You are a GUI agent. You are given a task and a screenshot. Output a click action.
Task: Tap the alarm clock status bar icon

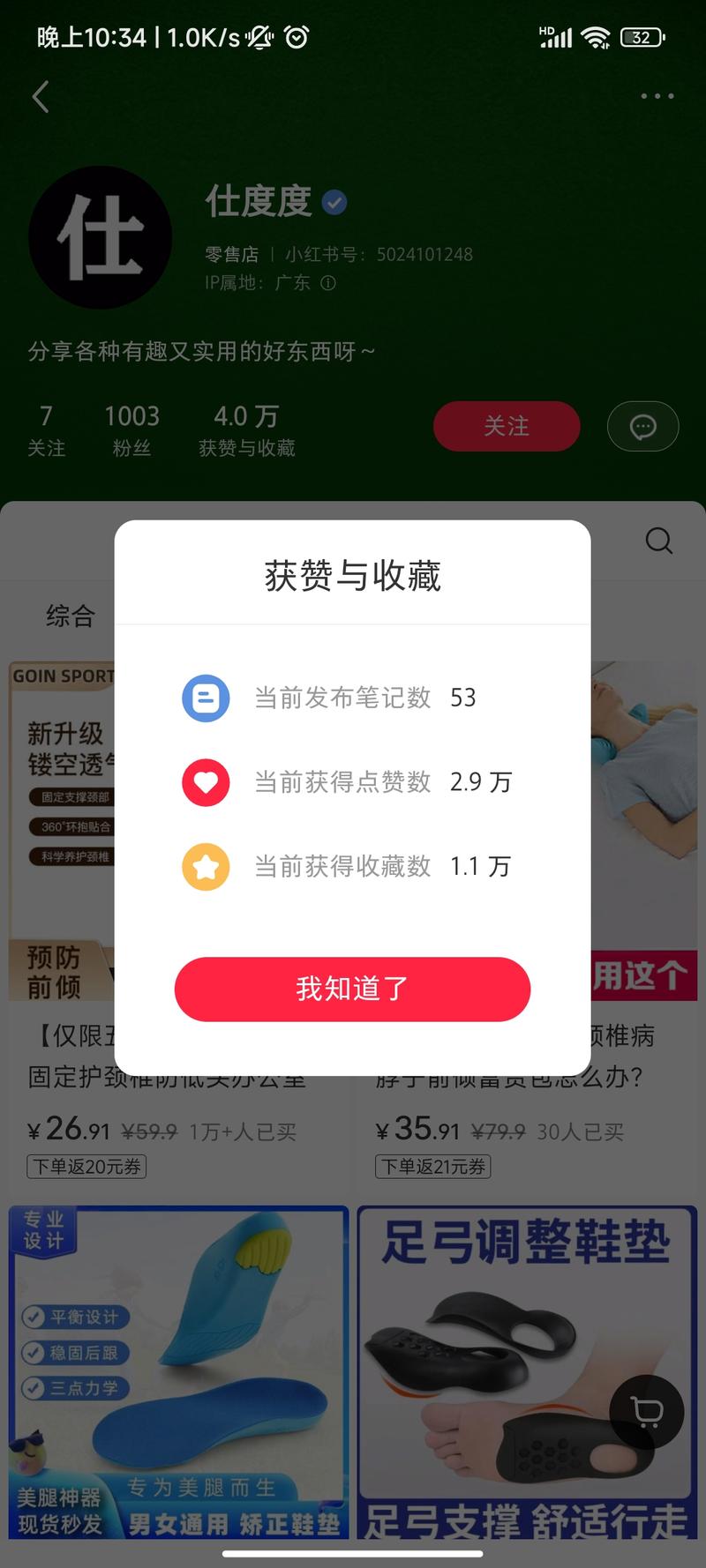pyautogui.click(x=296, y=37)
